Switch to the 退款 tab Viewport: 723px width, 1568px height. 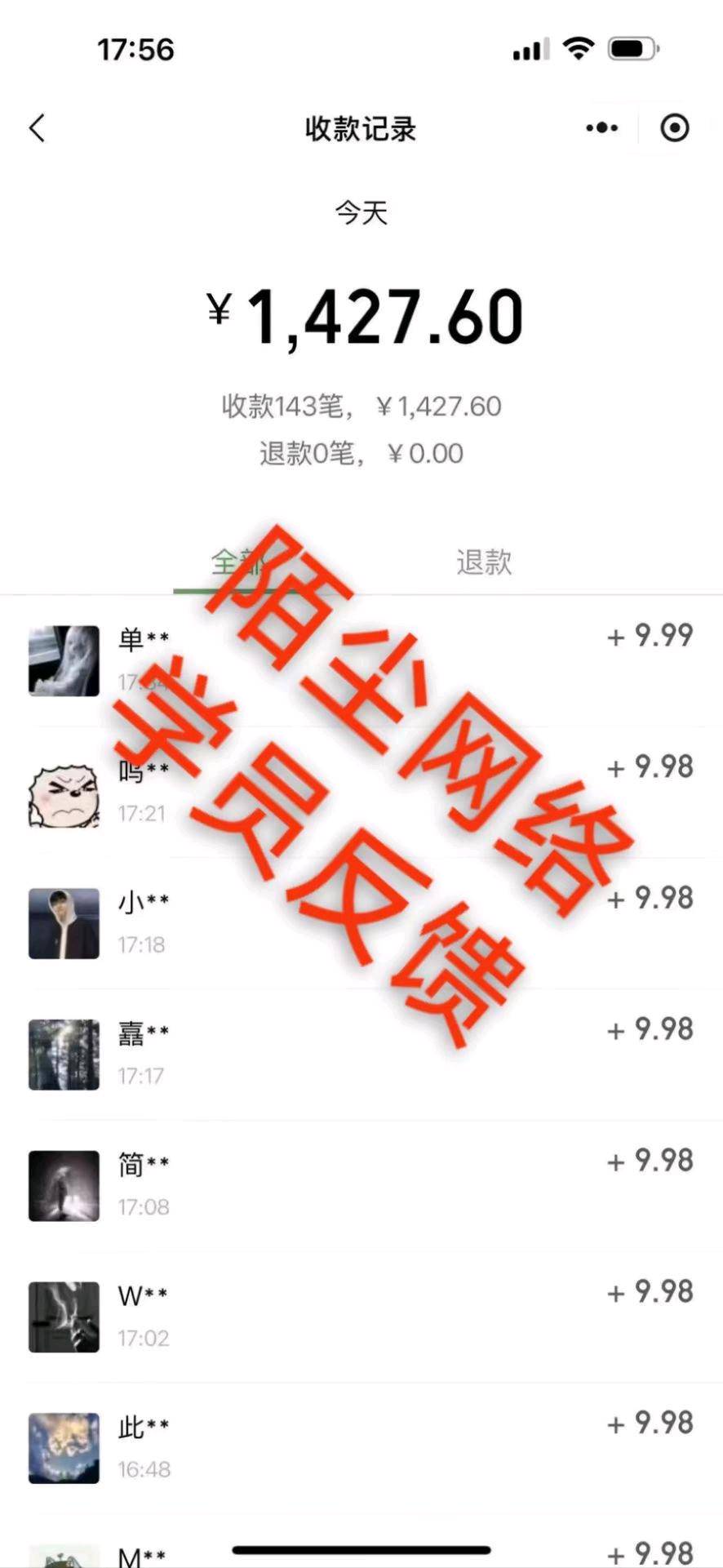484,562
